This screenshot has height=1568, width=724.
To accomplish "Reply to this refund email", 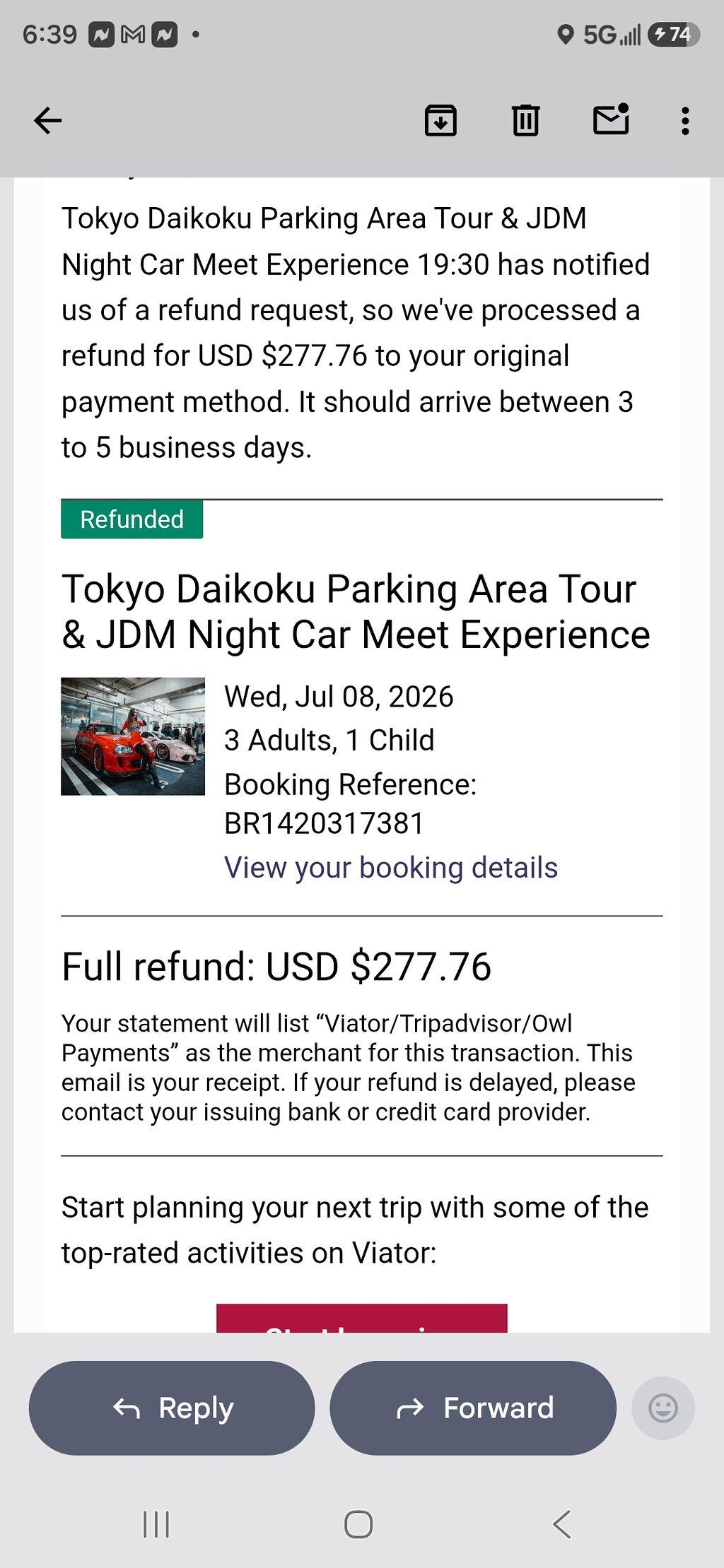I will pos(172,1408).
